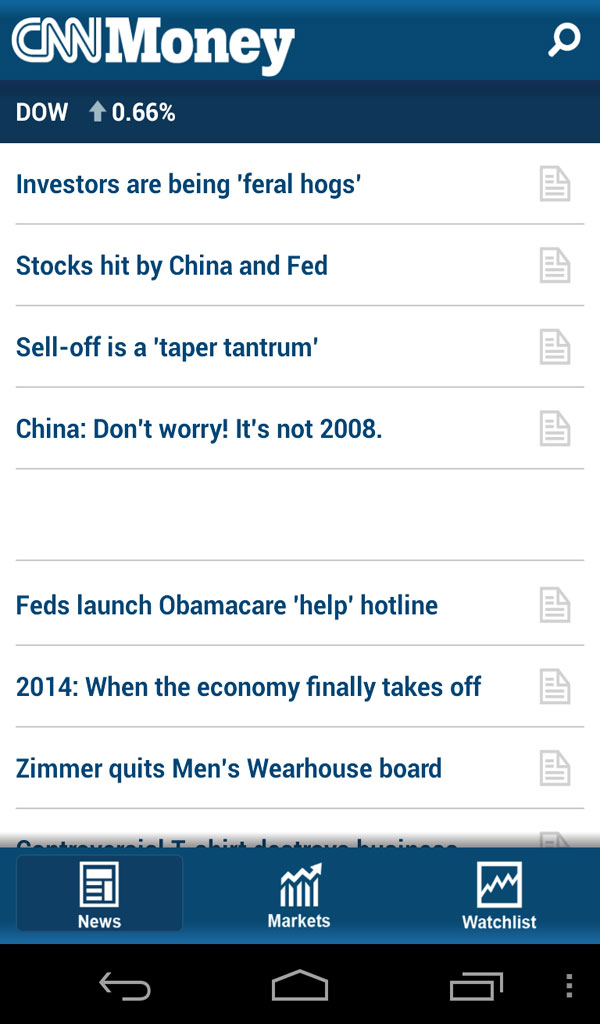Go to the Watchlist tab
The width and height of the screenshot is (600, 1024).
pos(499,895)
